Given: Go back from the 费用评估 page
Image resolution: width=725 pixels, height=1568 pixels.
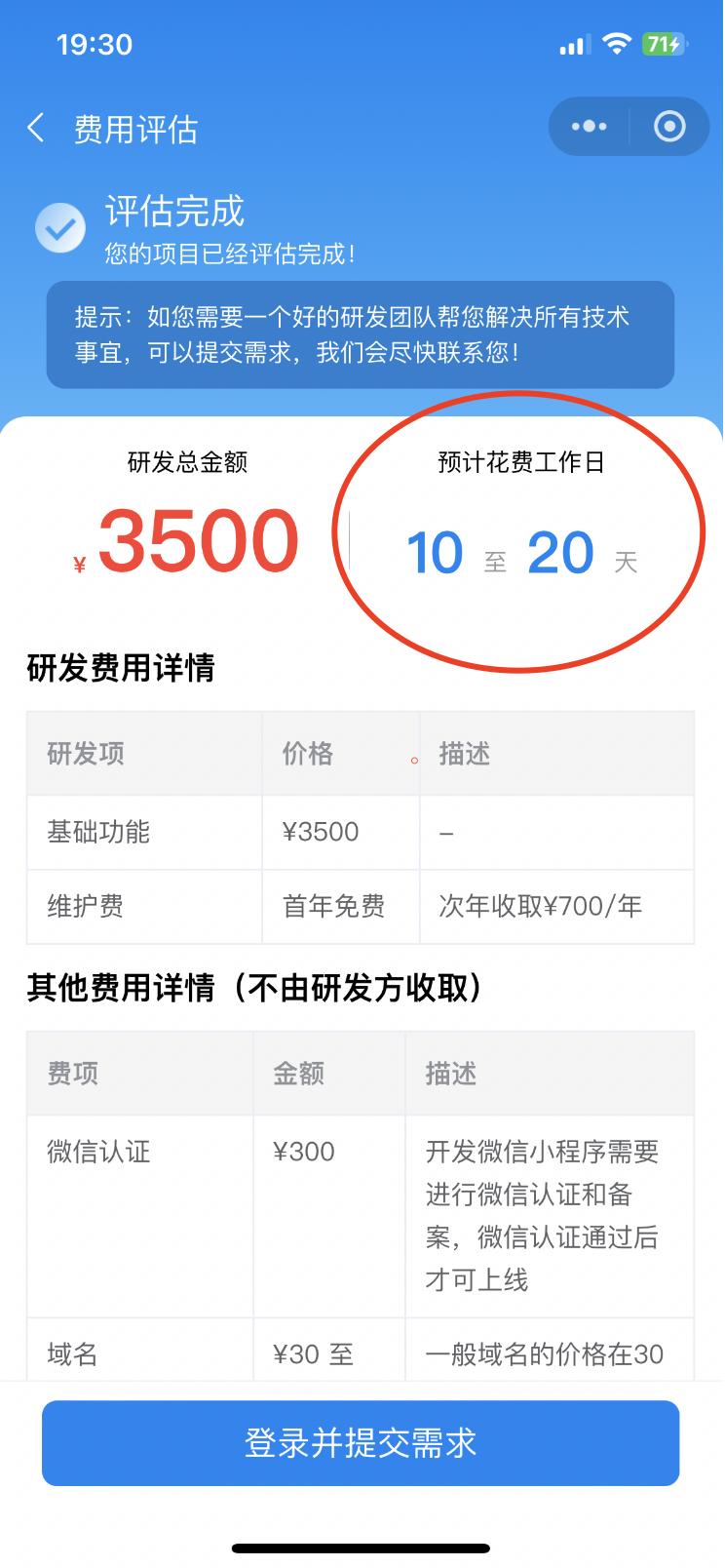Looking at the screenshot, I should click(36, 128).
